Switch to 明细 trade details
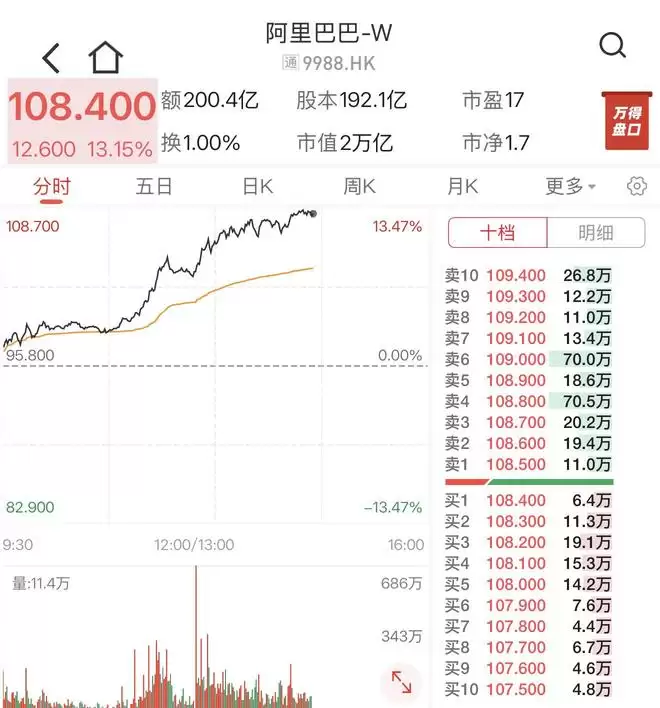Image resolution: width=660 pixels, height=708 pixels. pyautogui.click(x=596, y=233)
